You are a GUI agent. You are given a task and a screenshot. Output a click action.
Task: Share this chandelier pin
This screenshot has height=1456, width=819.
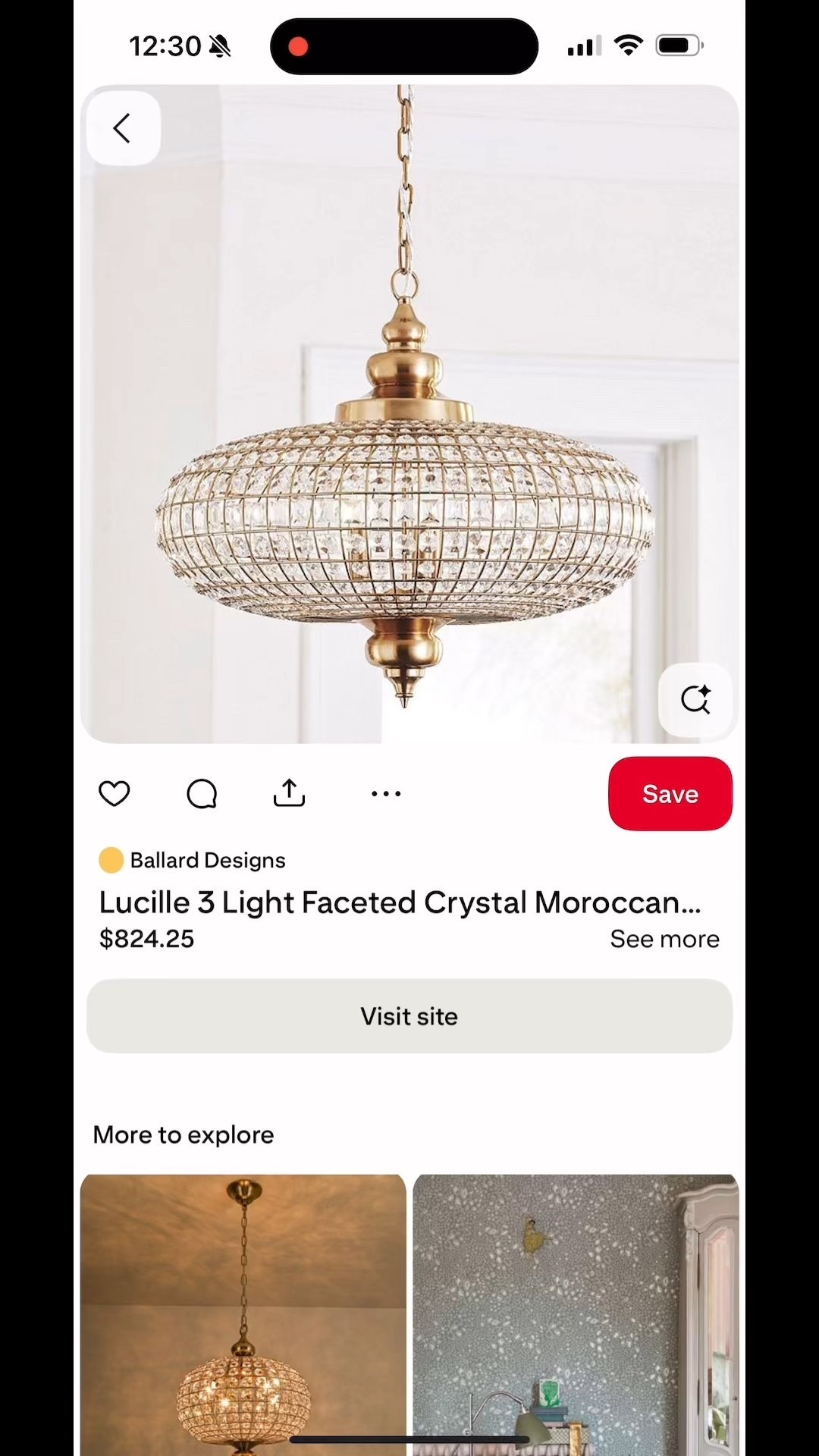click(289, 793)
